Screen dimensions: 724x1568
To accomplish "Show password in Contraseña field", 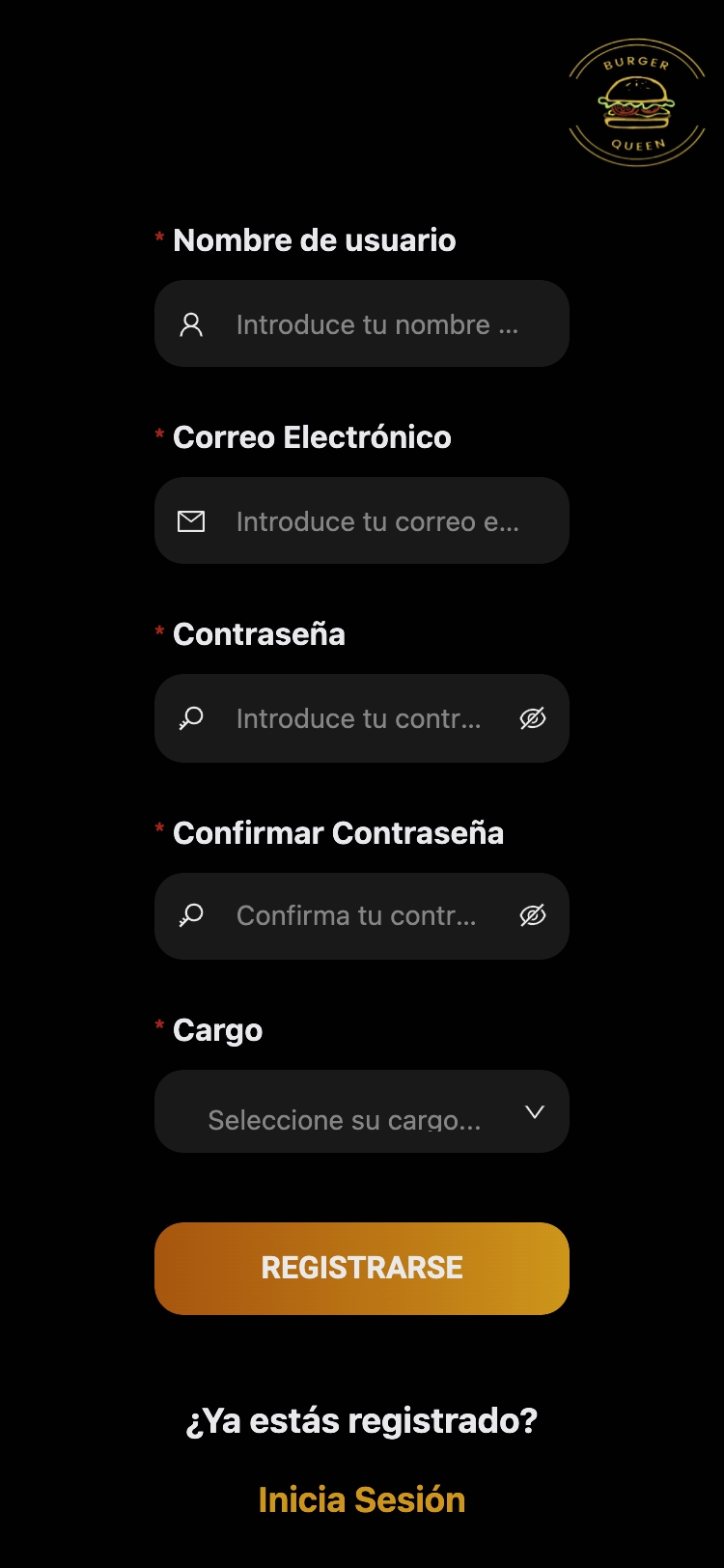I will 533,718.
